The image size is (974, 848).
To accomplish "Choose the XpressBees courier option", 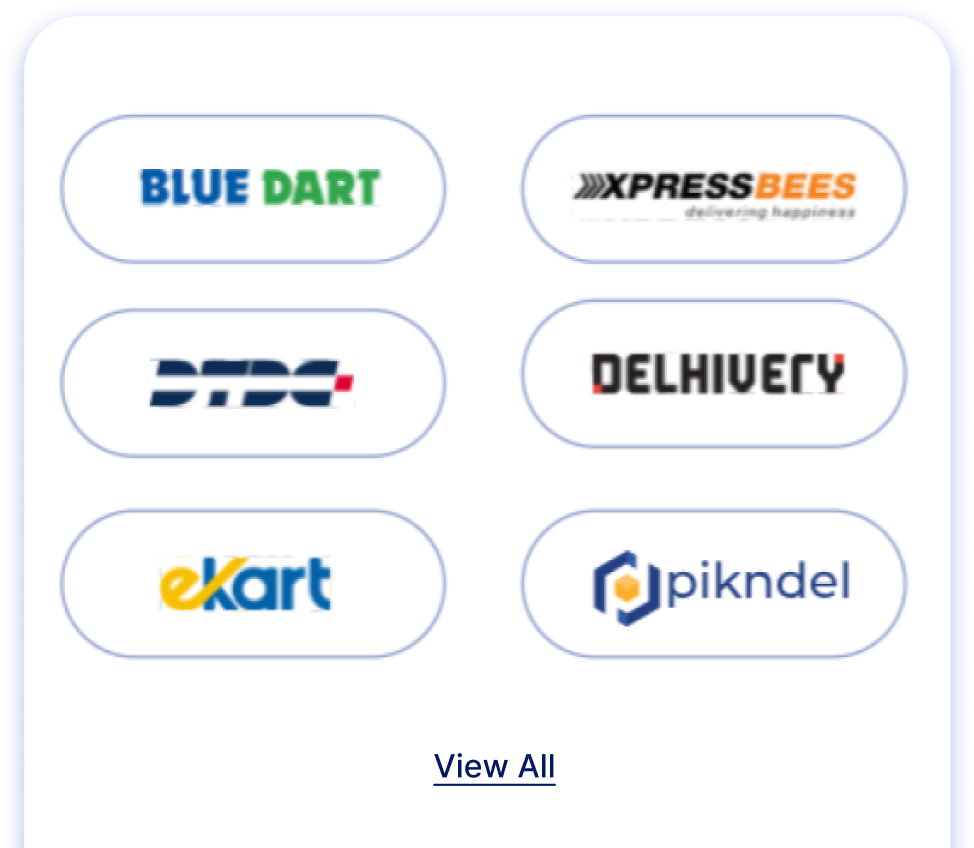I will 714,188.
